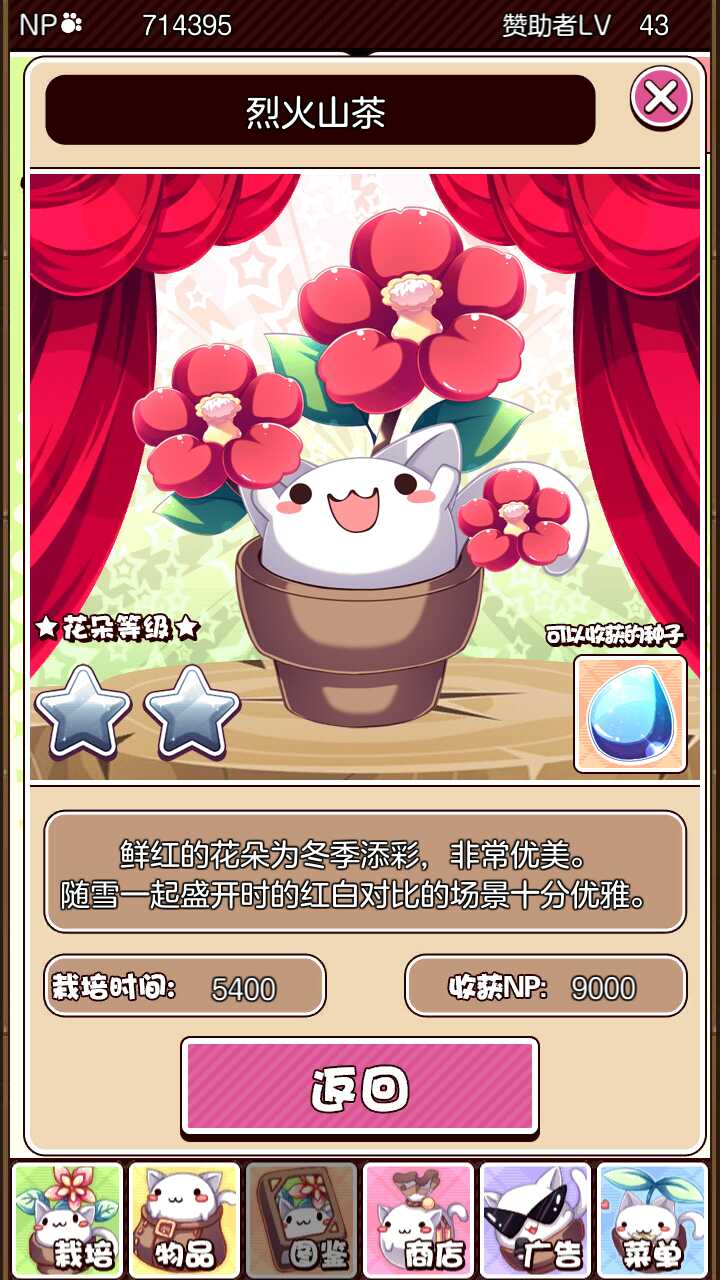The width and height of the screenshot is (720, 1280).
Task: Switch to the 栽培 tab
Action: [68, 1218]
